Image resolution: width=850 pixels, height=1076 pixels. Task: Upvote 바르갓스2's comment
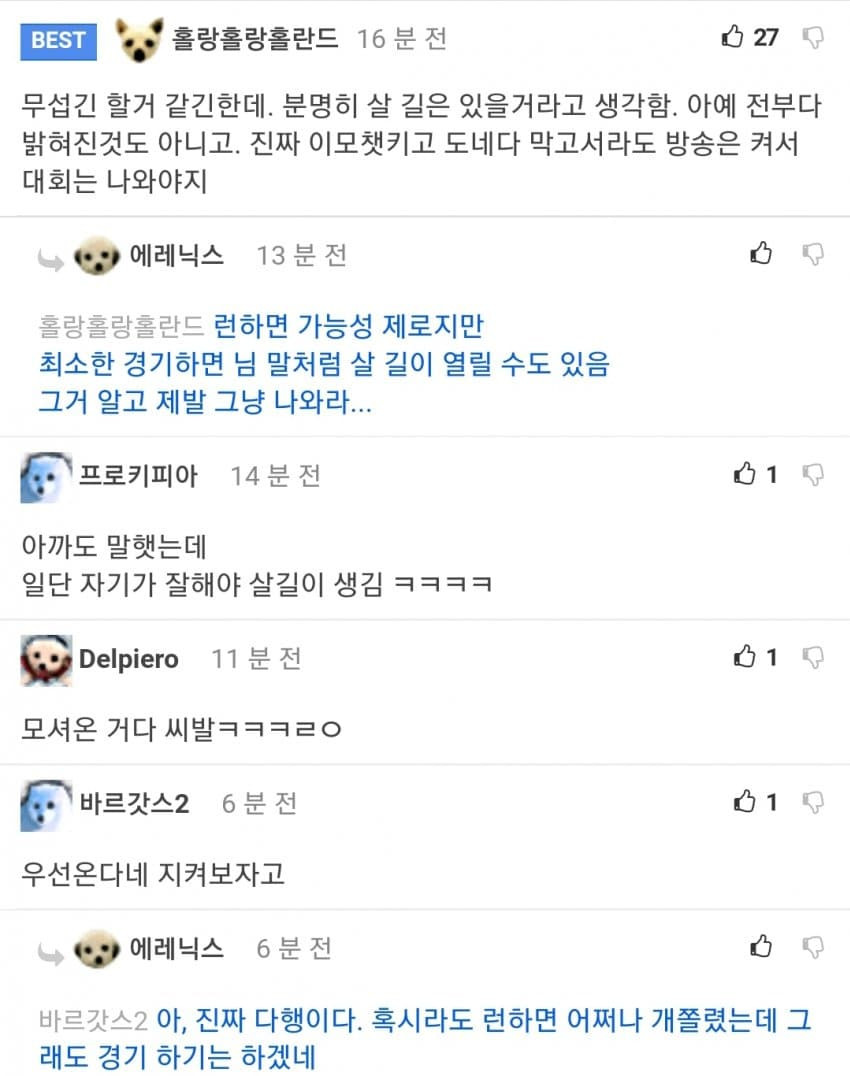coord(746,801)
